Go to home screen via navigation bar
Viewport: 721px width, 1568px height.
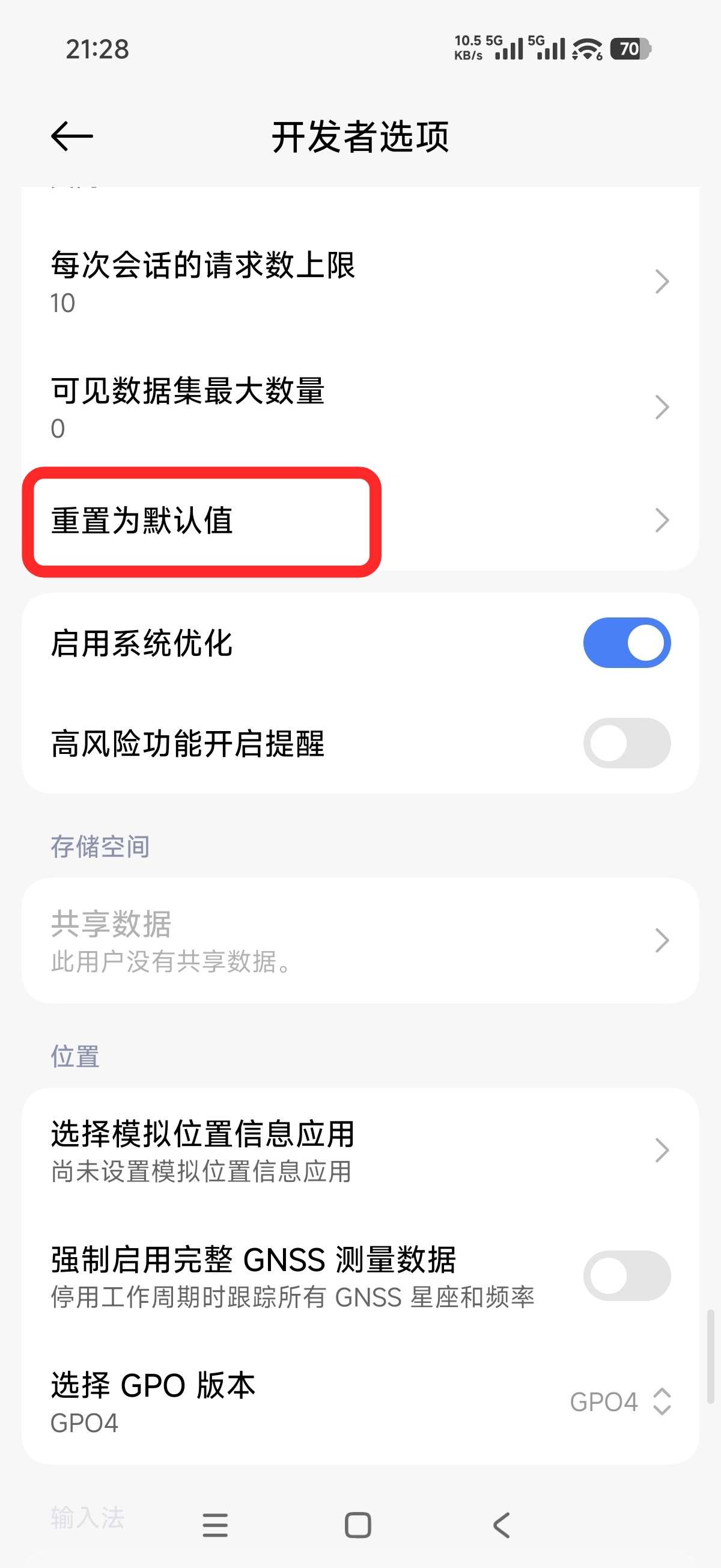click(357, 1525)
